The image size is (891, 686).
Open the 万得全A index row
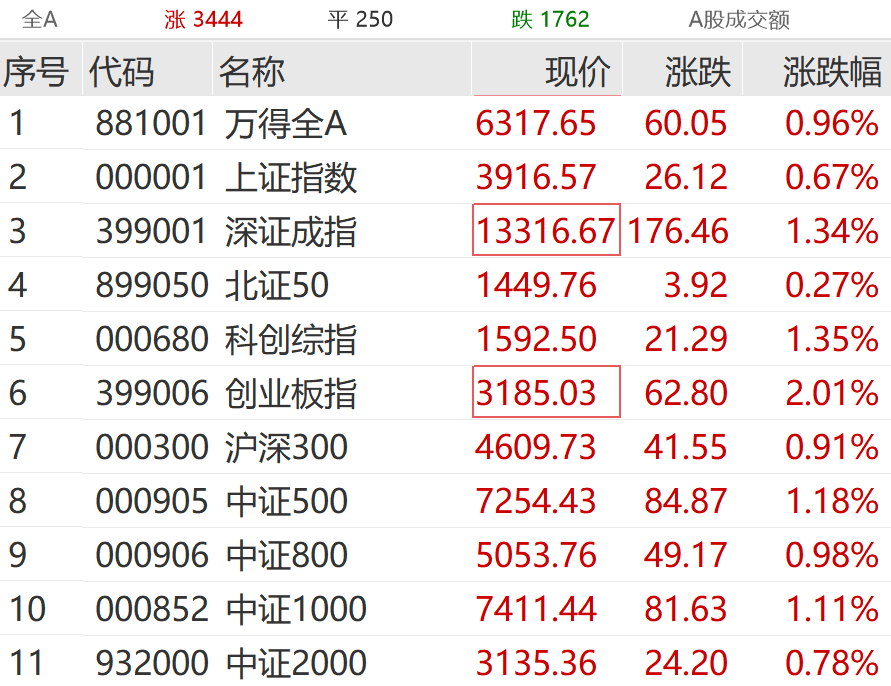(285, 124)
